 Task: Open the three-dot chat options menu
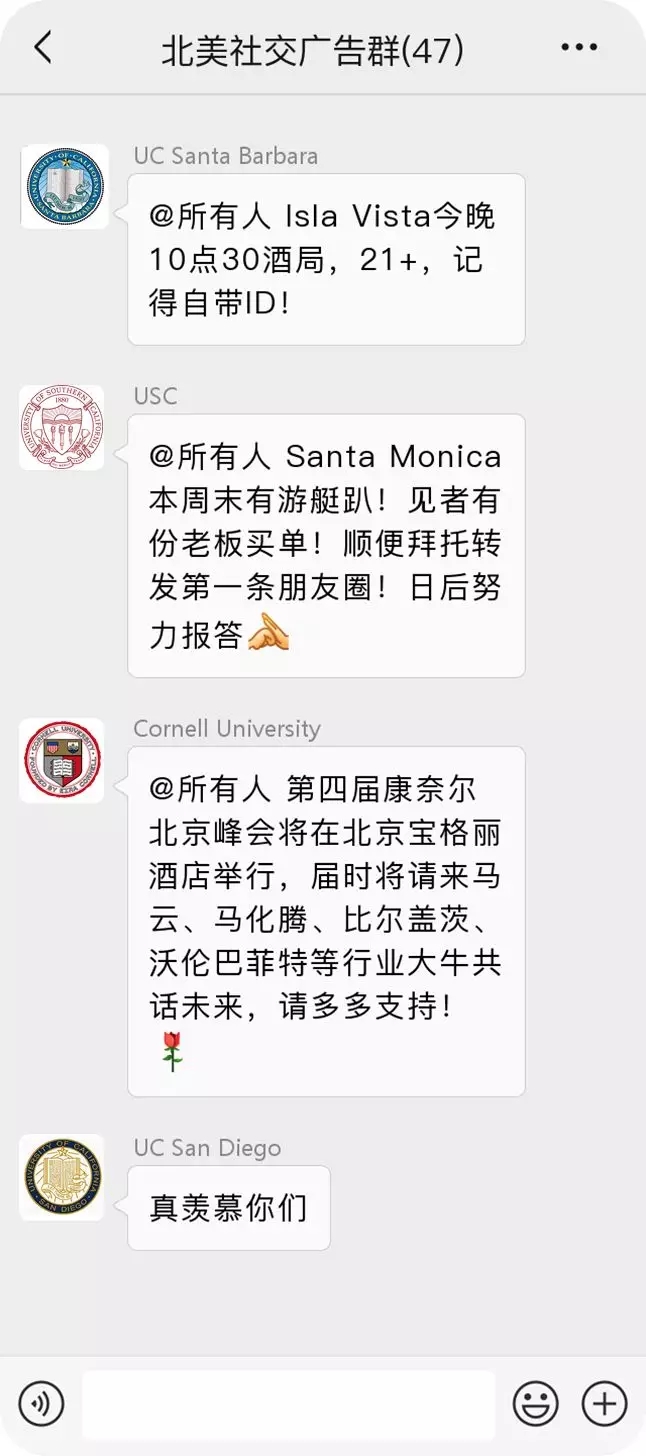click(x=578, y=48)
